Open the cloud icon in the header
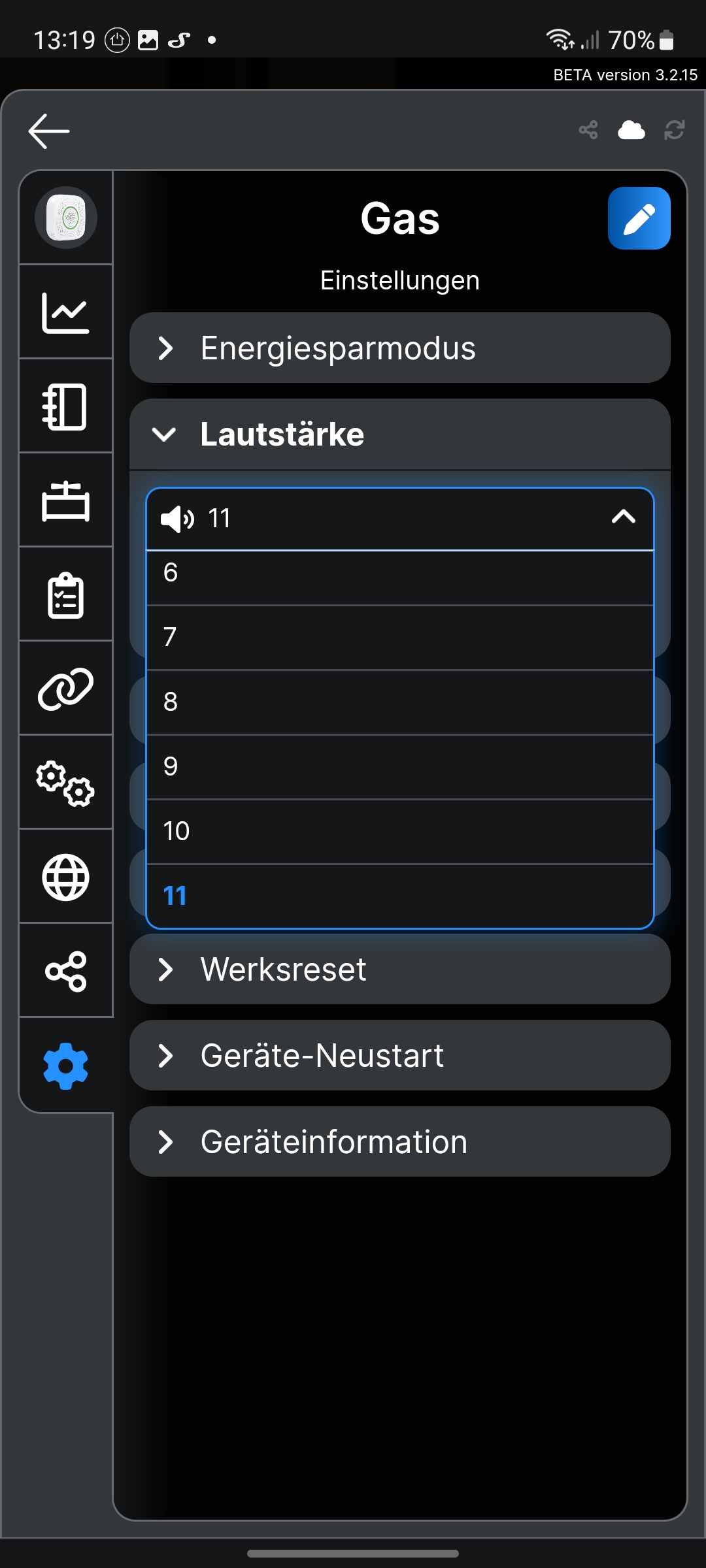Viewport: 706px width, 1568px height. pos(631,131)
